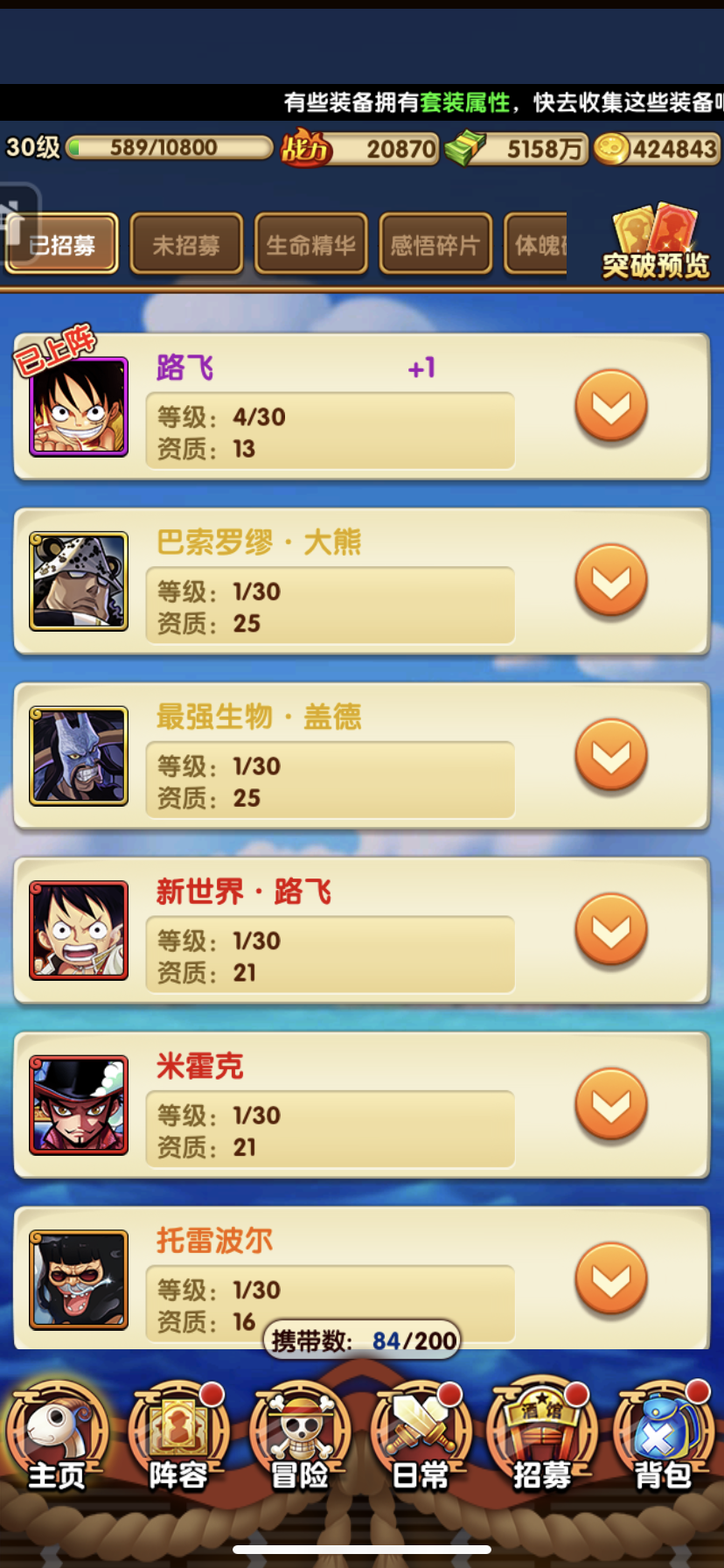
Task: Open the 生命精华 tab
Action: pos(310,244)
